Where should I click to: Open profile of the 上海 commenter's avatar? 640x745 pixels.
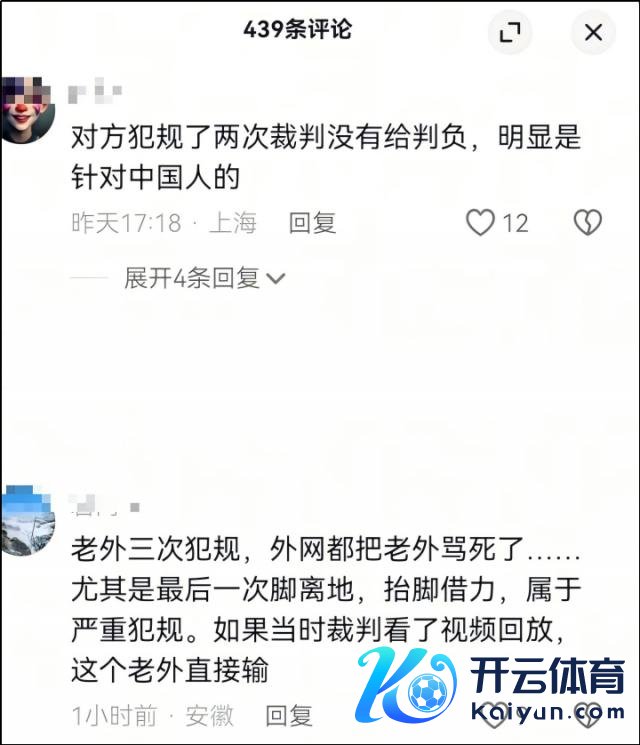tap(26, 110)
